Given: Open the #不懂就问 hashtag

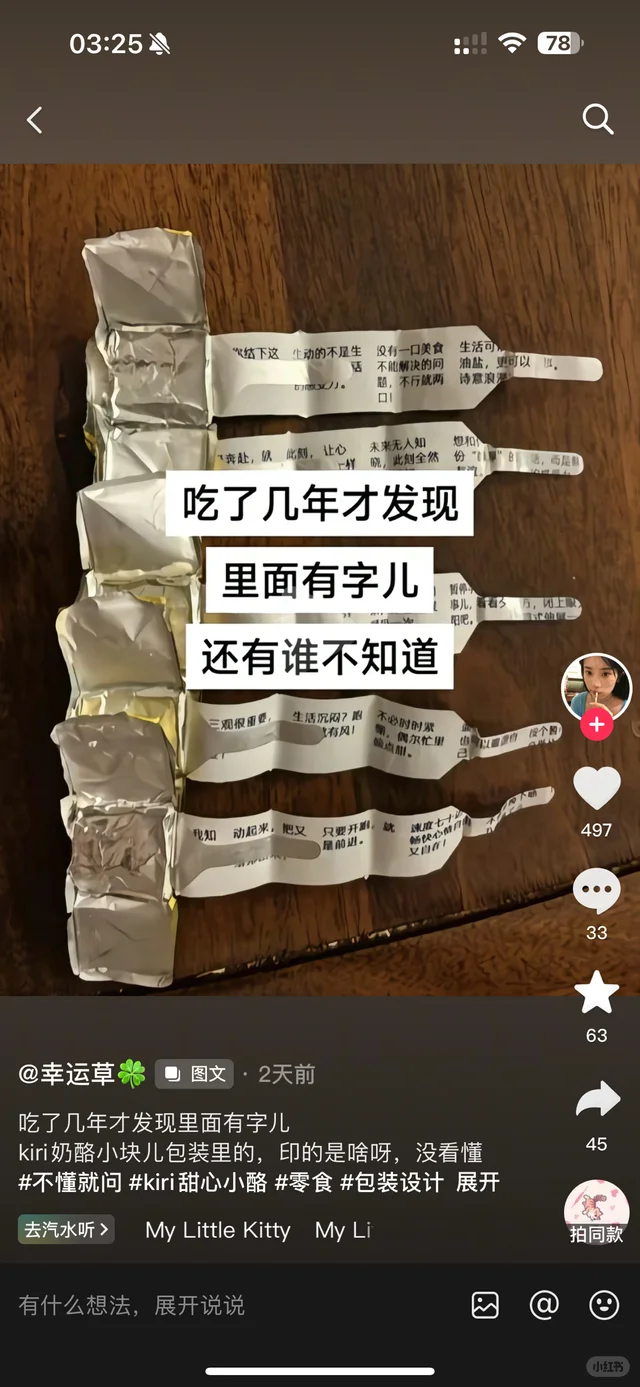Looking at the screenshot, I should (x=70, y=1182).
